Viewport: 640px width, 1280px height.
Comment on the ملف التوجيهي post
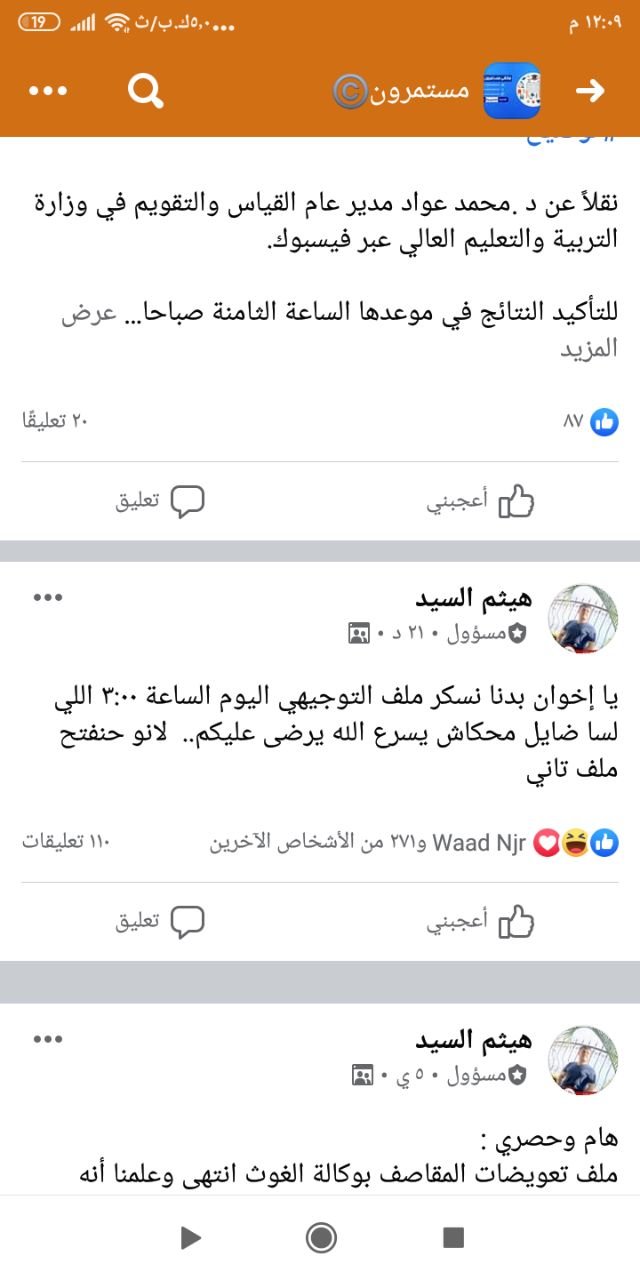tap(160, 921)
